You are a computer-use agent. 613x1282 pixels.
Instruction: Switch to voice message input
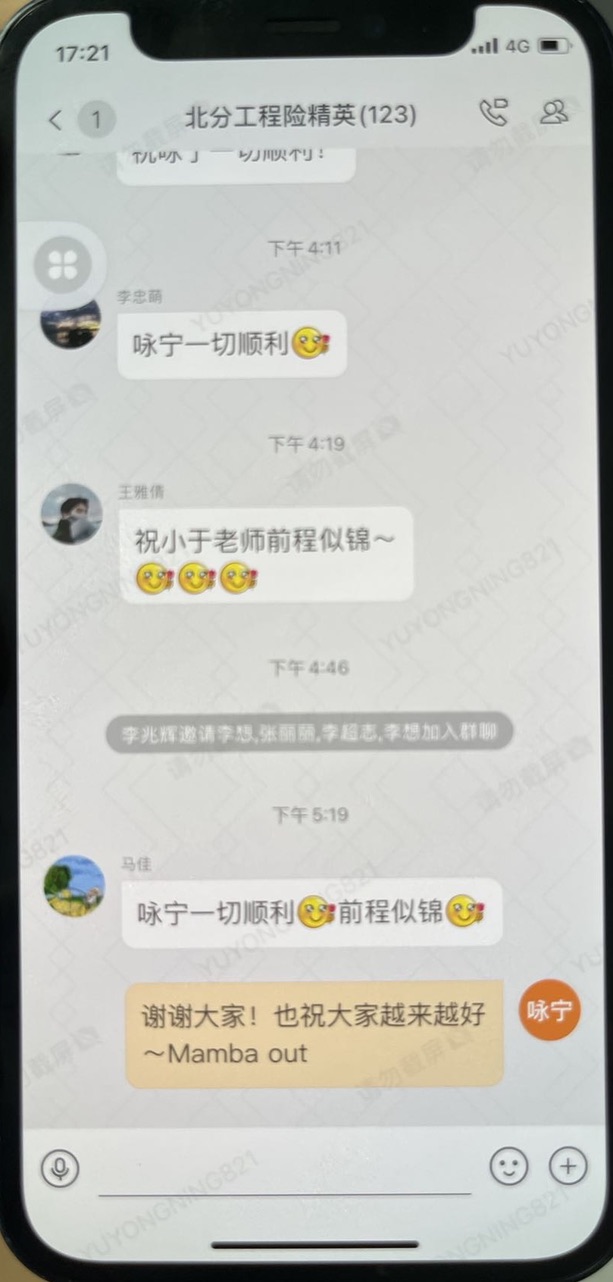[60, 1166]
